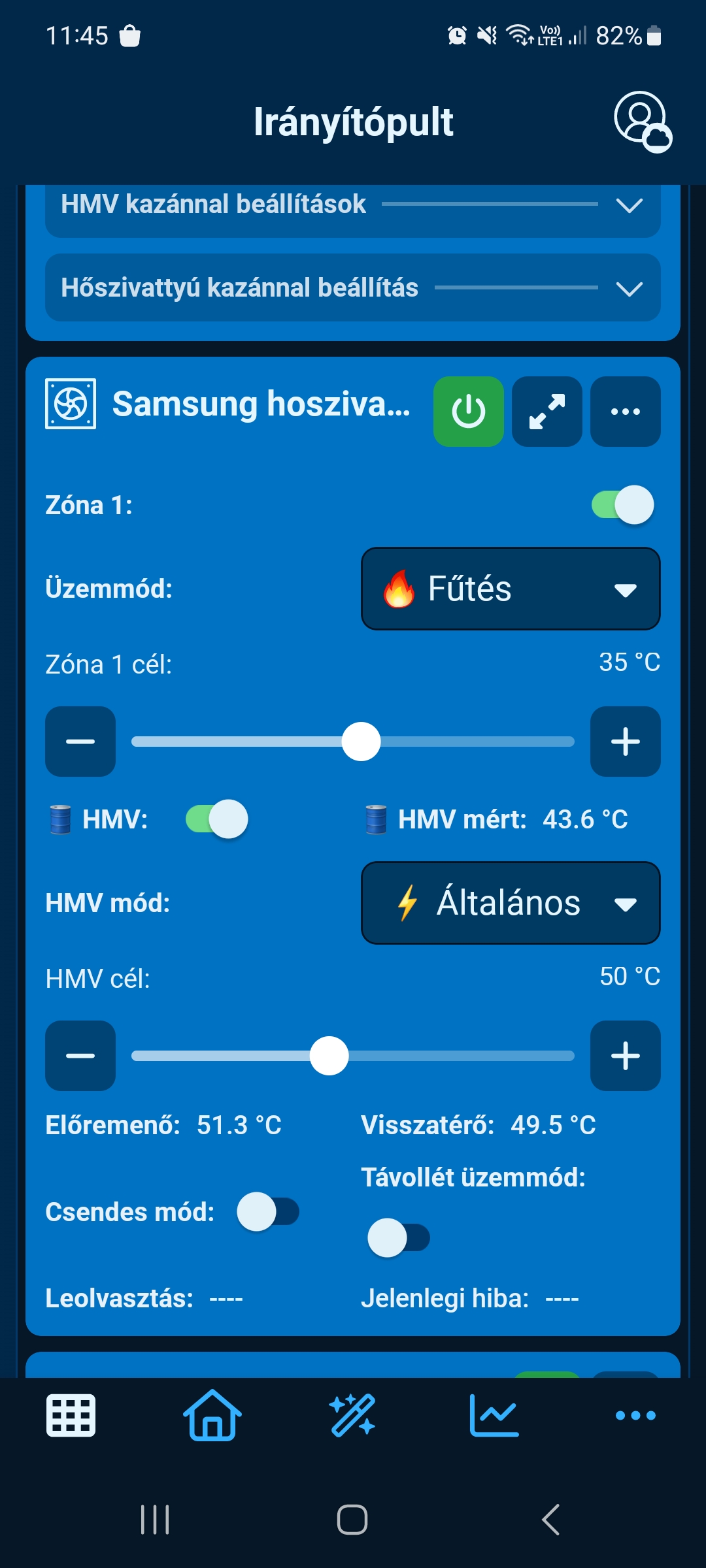Decrease Zóna 1 cél temperature with minus

point(80,742)
